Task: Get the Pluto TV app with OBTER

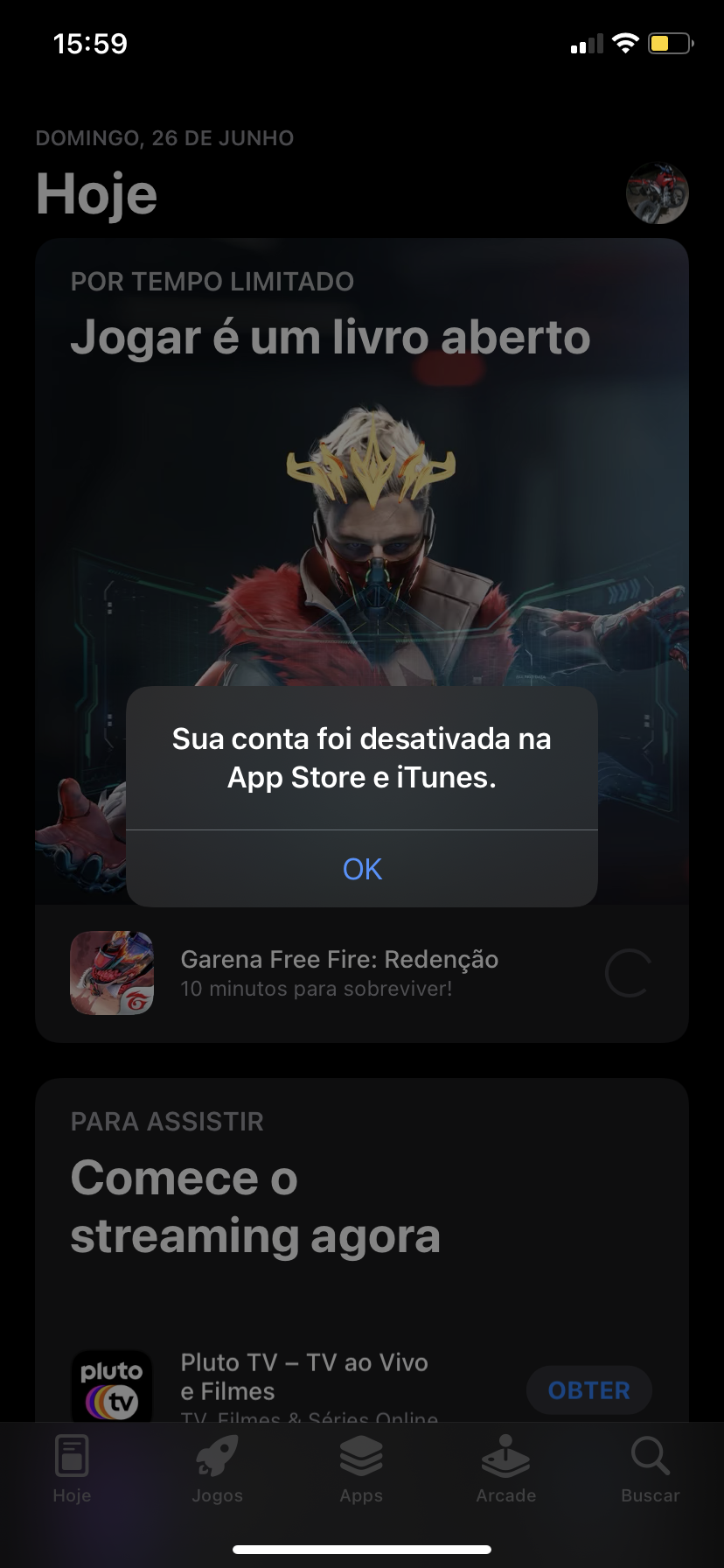Action: pos(588,1389)
